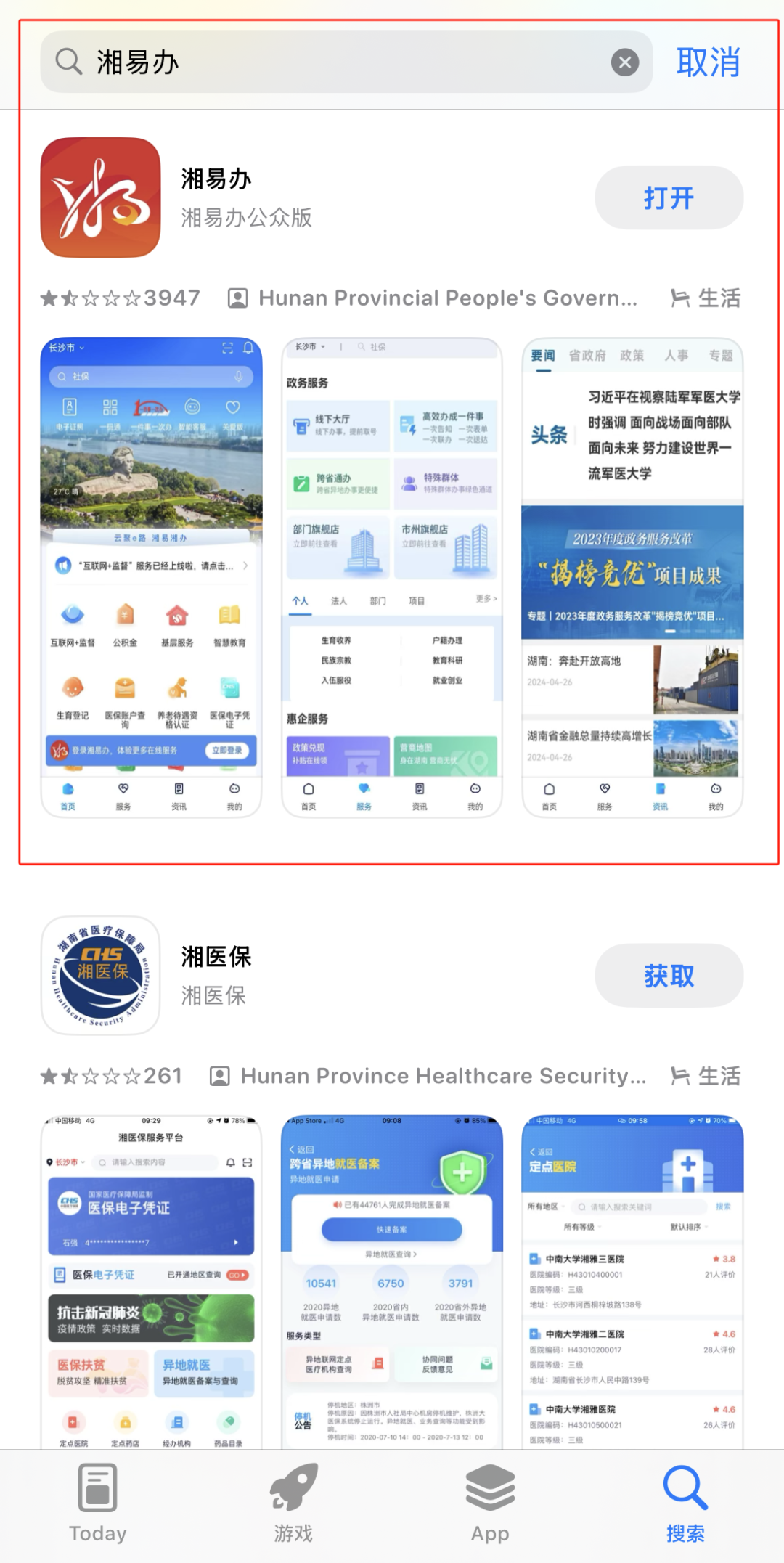This screenshot has width=784, height=1563.
Task: Open the 湘易办 头条 news screenshot
Action: [x=632, y=577]
